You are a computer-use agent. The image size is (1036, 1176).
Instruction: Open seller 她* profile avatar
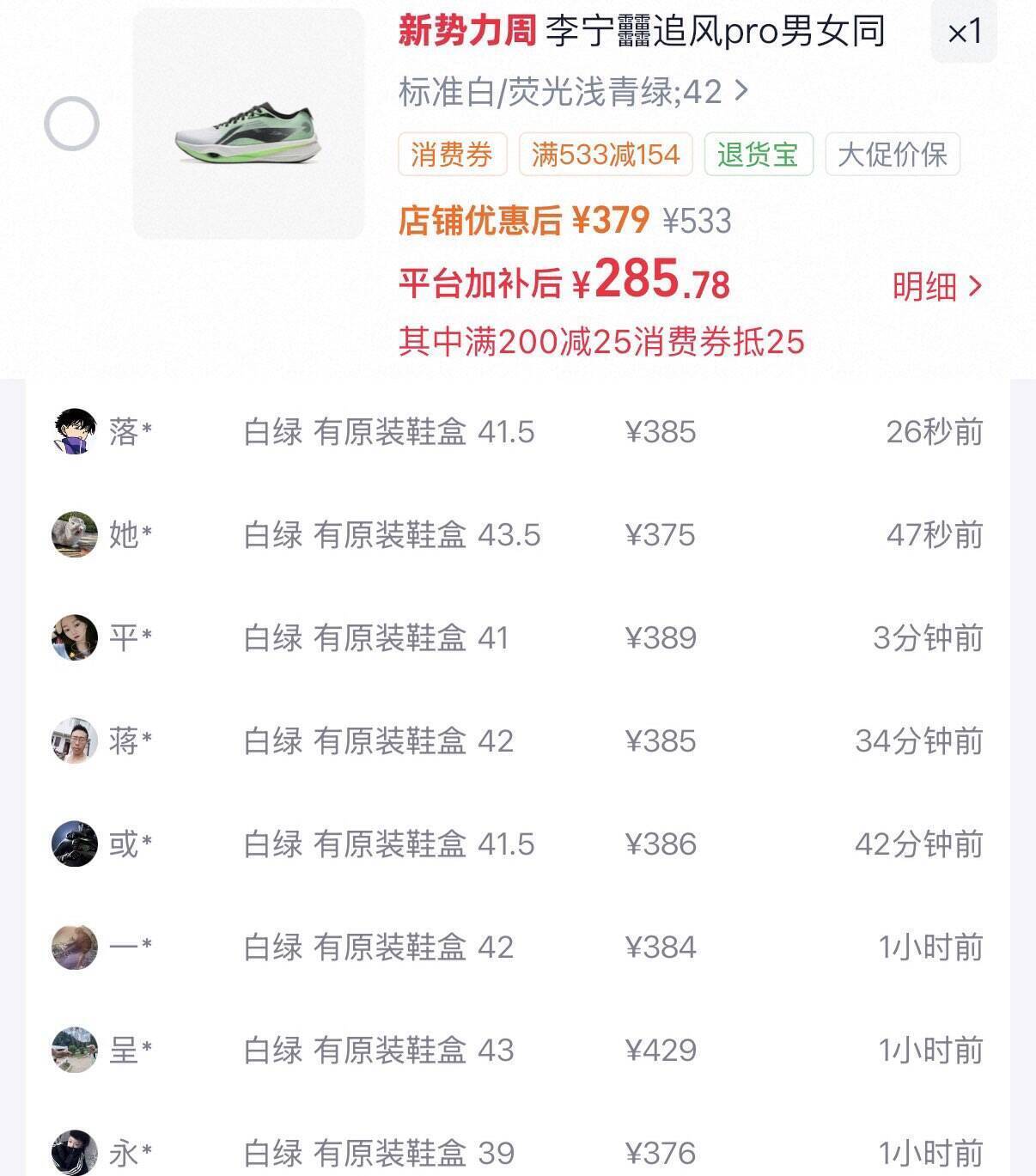(75, 534)
